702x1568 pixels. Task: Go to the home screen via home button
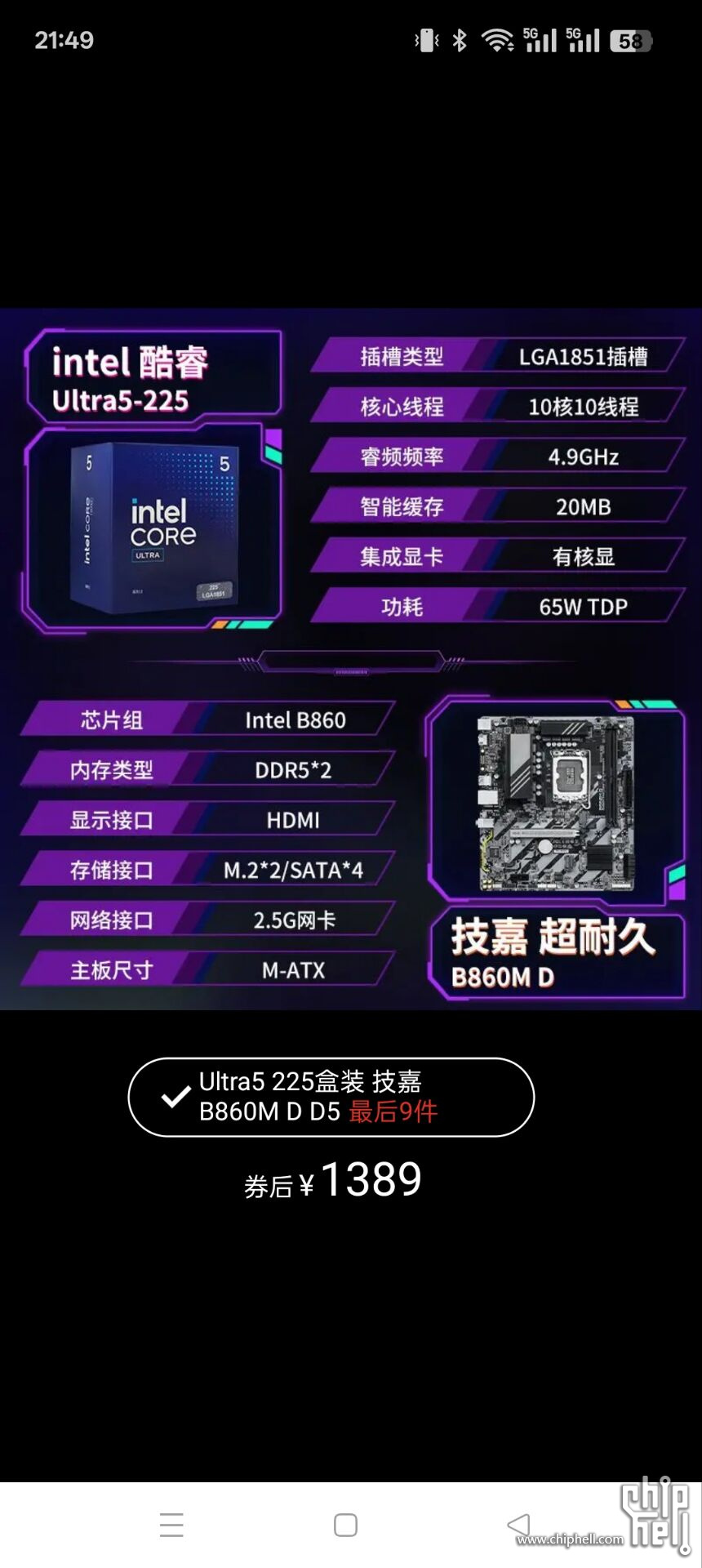[x=345, y=1525]
